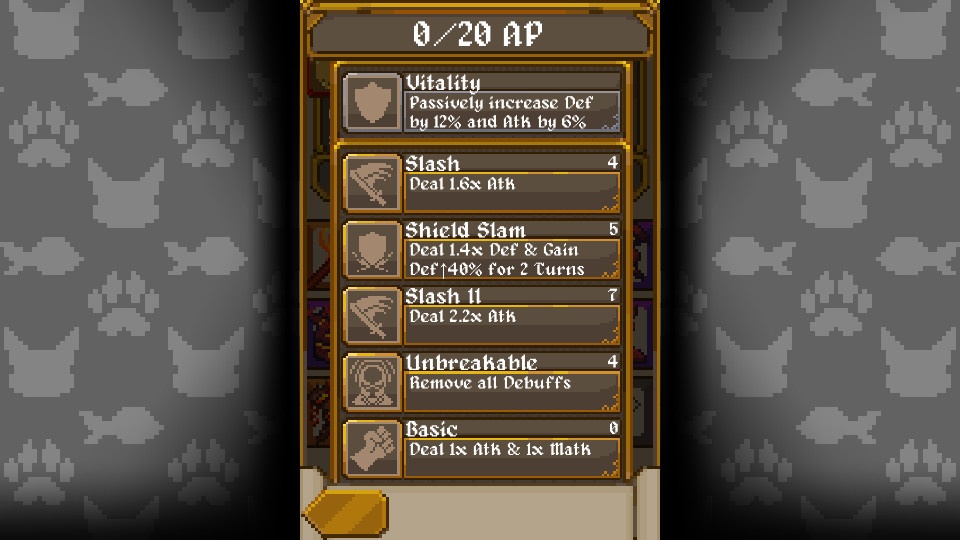Use the Unbreakable skill

[x=481, y=381]
